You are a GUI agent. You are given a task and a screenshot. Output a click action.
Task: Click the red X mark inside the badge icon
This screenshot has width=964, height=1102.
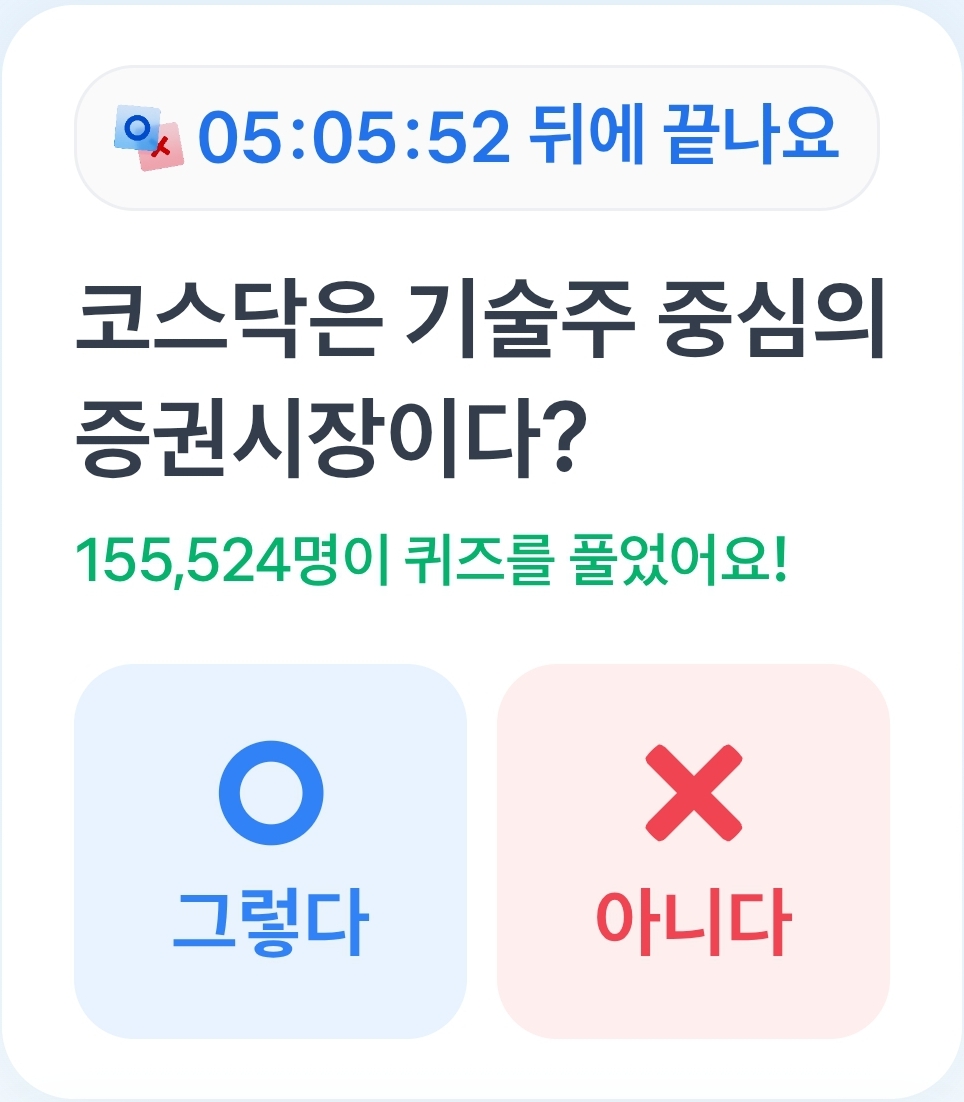162,148
